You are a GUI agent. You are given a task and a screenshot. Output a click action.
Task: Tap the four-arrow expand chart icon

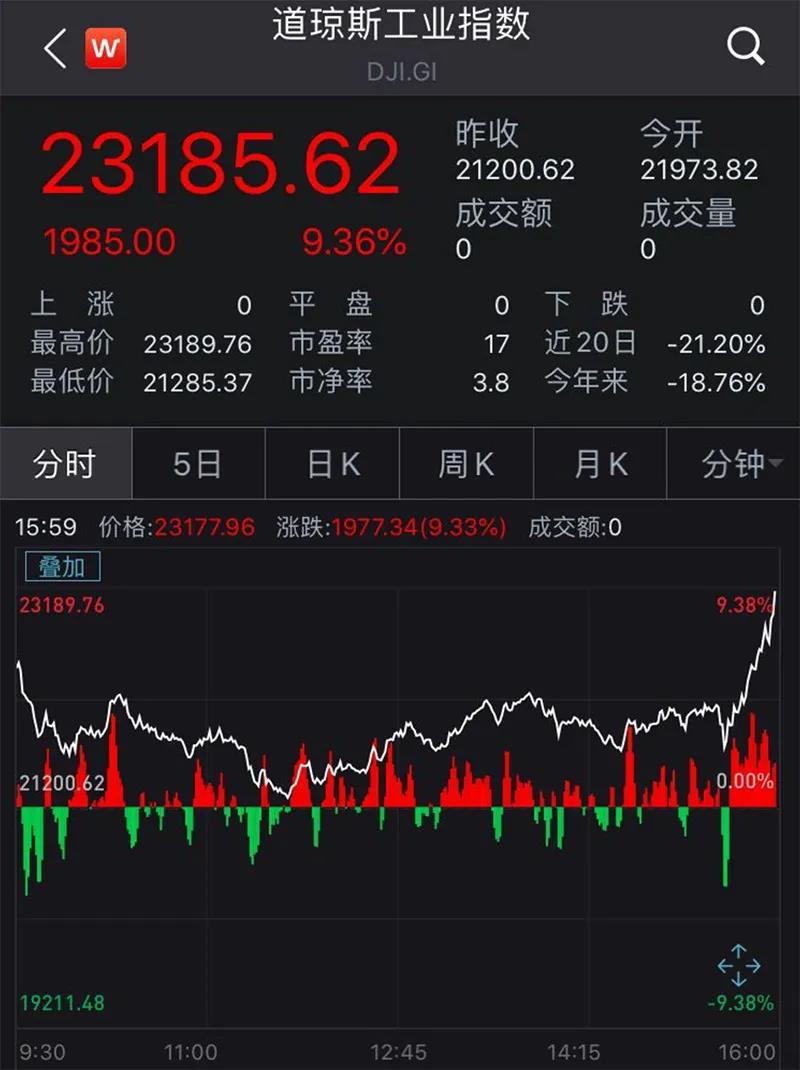(739, 966)
